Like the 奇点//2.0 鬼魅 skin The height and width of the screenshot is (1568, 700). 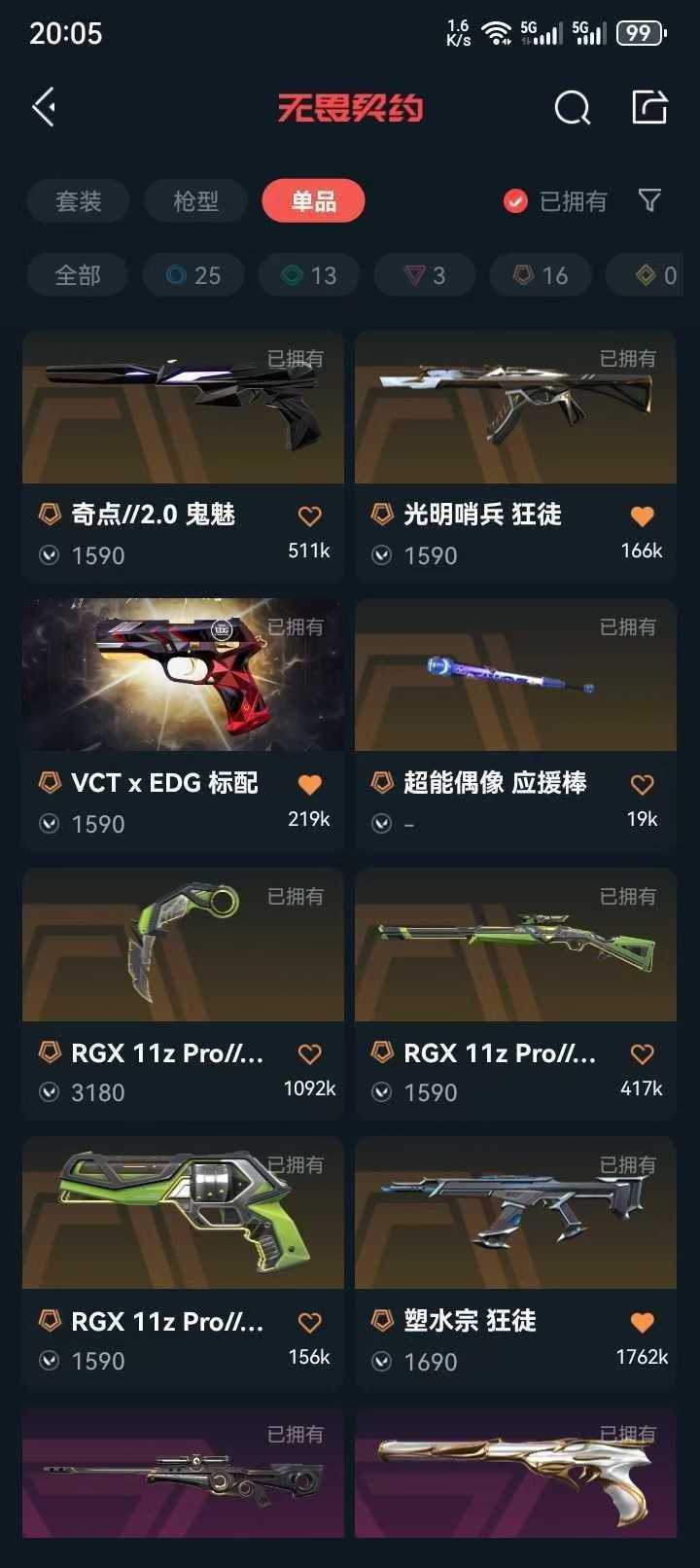309,517
